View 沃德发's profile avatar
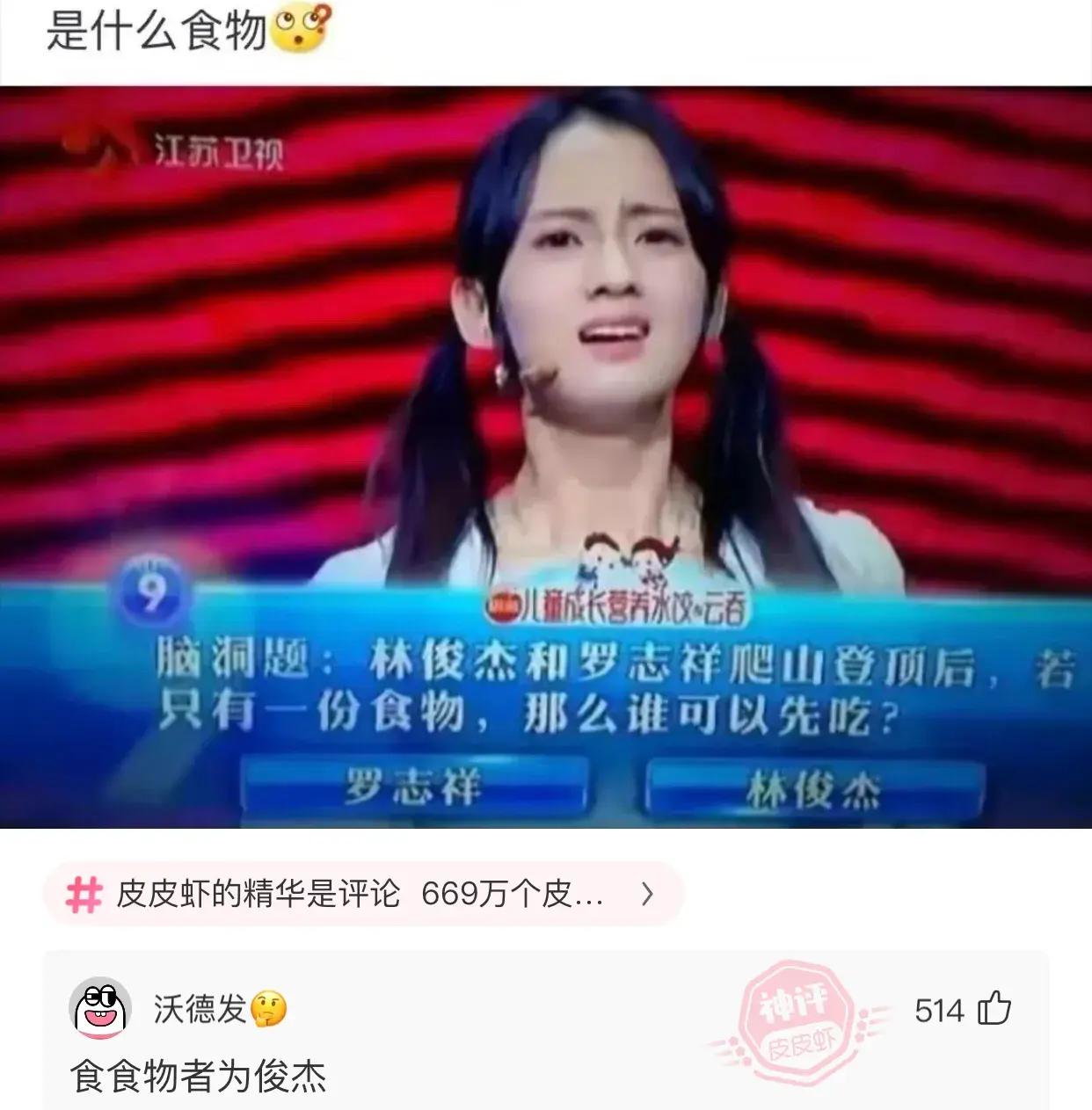The height and width of the screenshot is (1110, 1092). tap(101, 1009)
